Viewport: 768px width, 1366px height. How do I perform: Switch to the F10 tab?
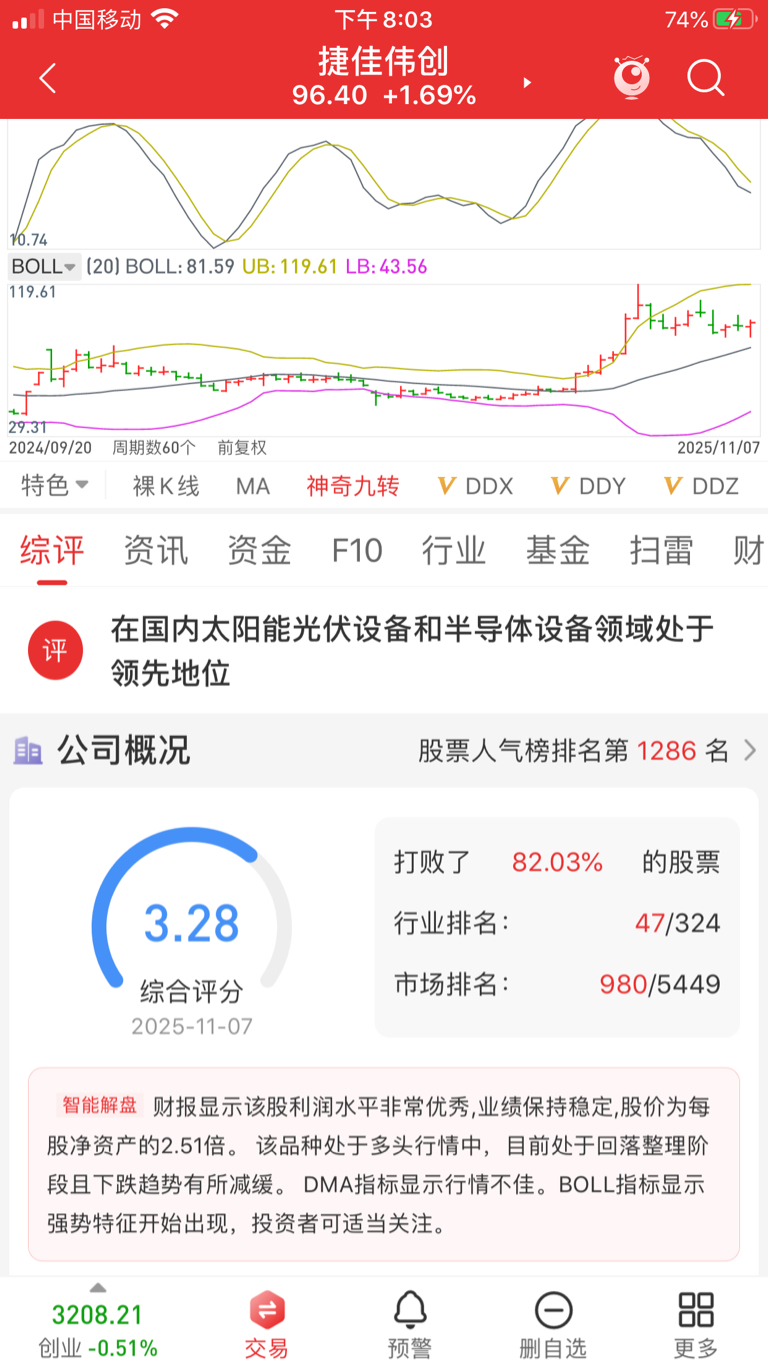(357, 550)
